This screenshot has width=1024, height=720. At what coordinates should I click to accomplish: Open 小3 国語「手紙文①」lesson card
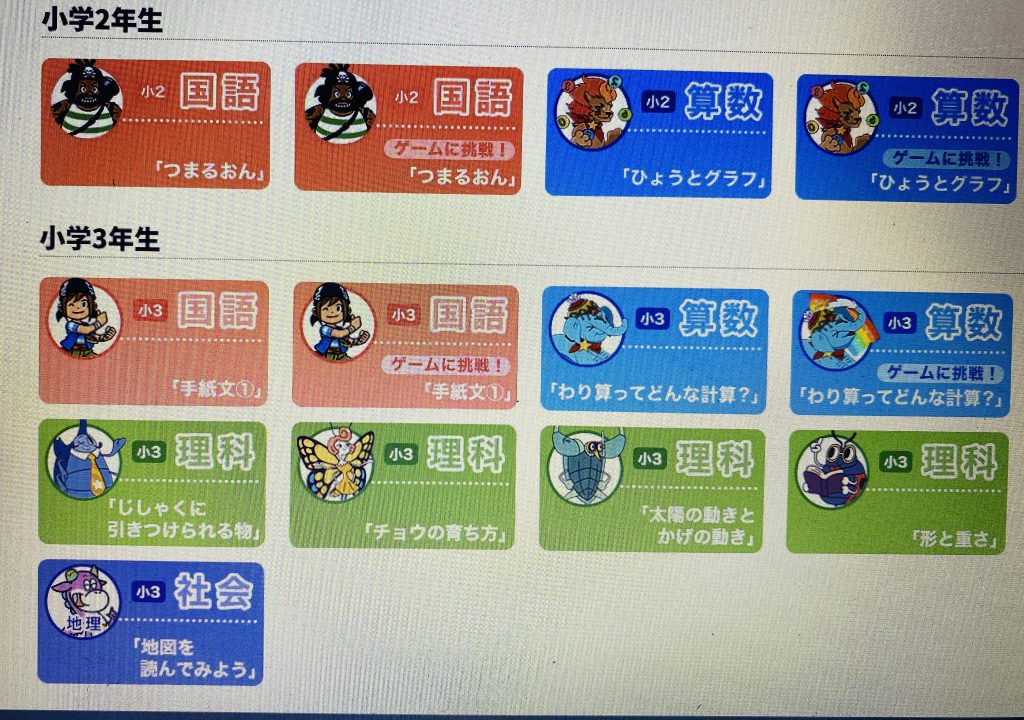click(155, 341)
